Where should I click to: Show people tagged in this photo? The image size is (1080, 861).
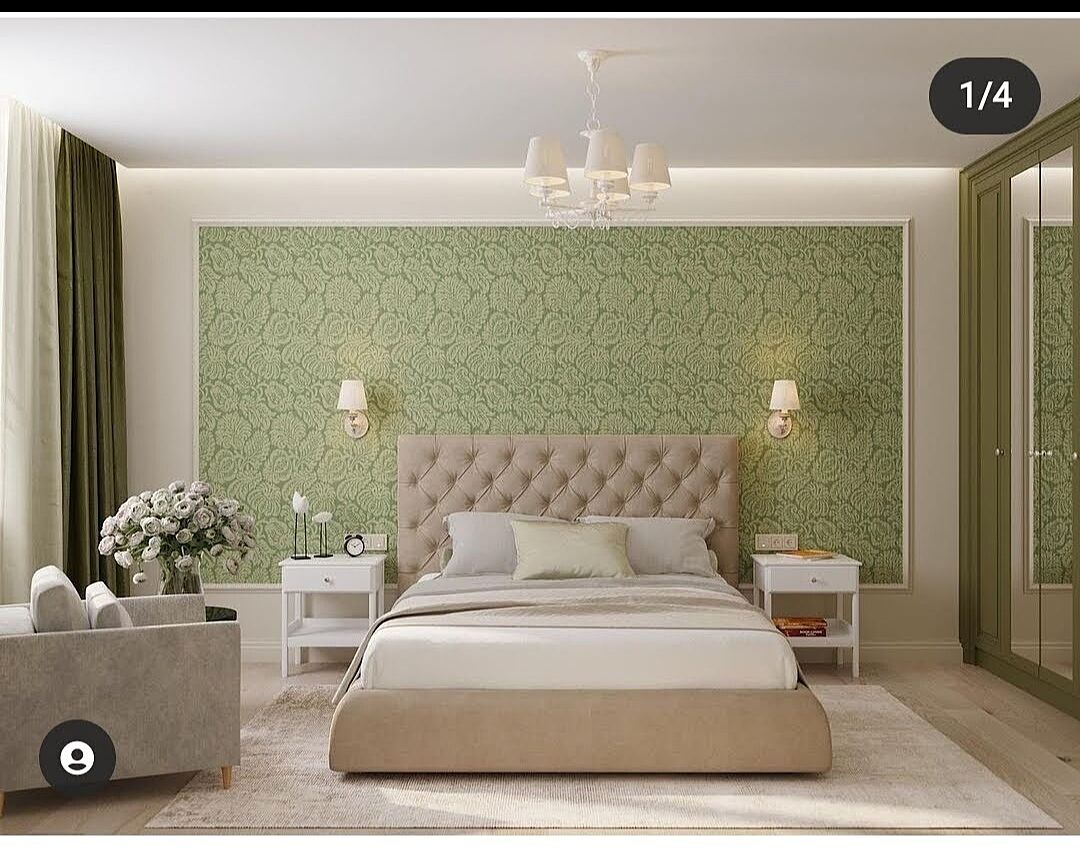(x=77, y=757)
